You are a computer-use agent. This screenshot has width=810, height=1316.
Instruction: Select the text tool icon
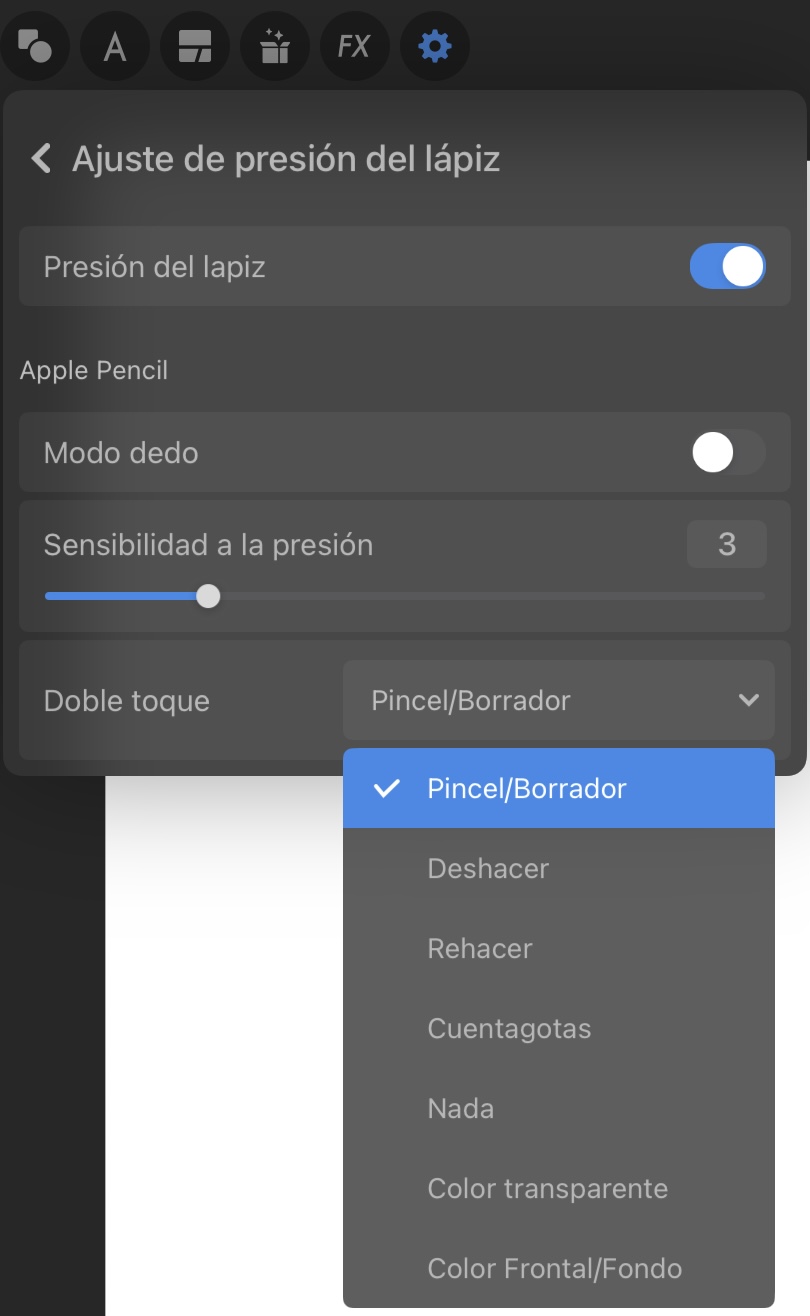tap(115, 46)
